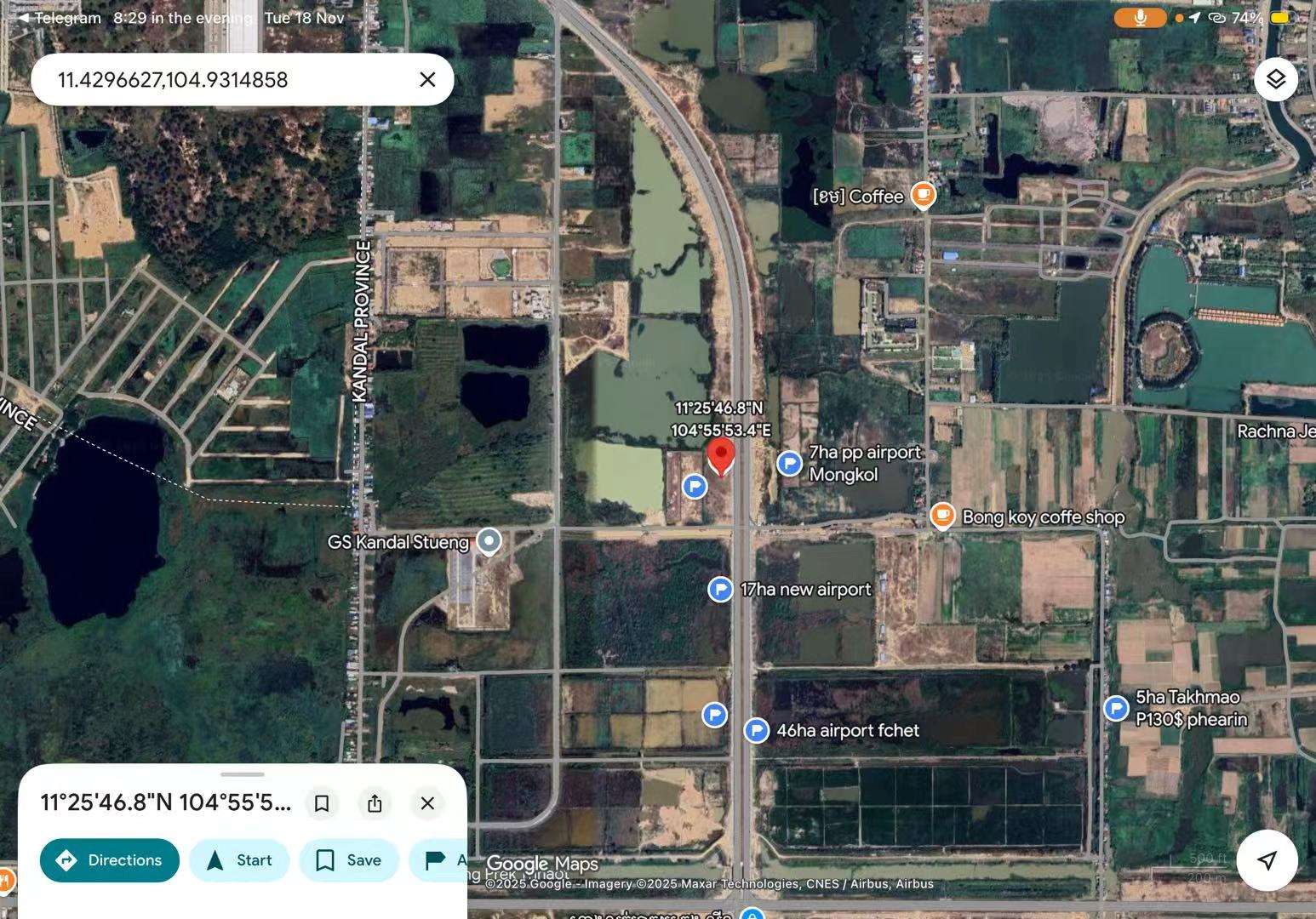1316x919 pixels.
Task: Tap the bookmark icon in the card header
Action: [x=322, y=803]
